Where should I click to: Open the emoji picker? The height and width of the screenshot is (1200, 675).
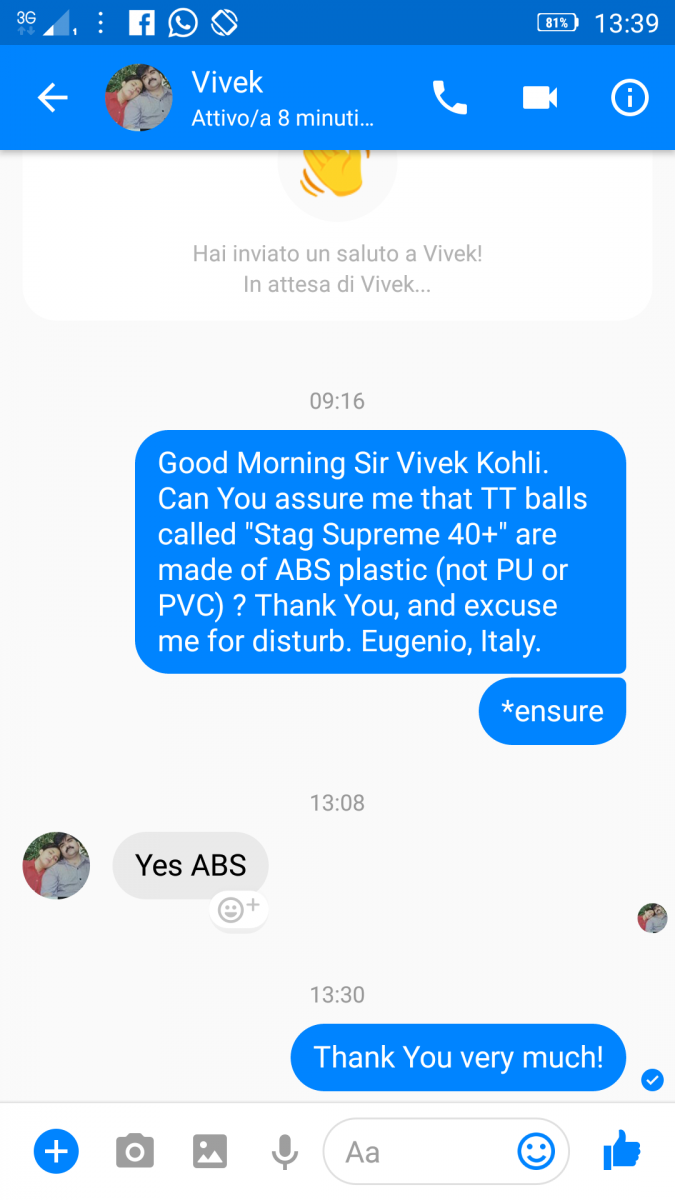click(x=536, y=1152)
